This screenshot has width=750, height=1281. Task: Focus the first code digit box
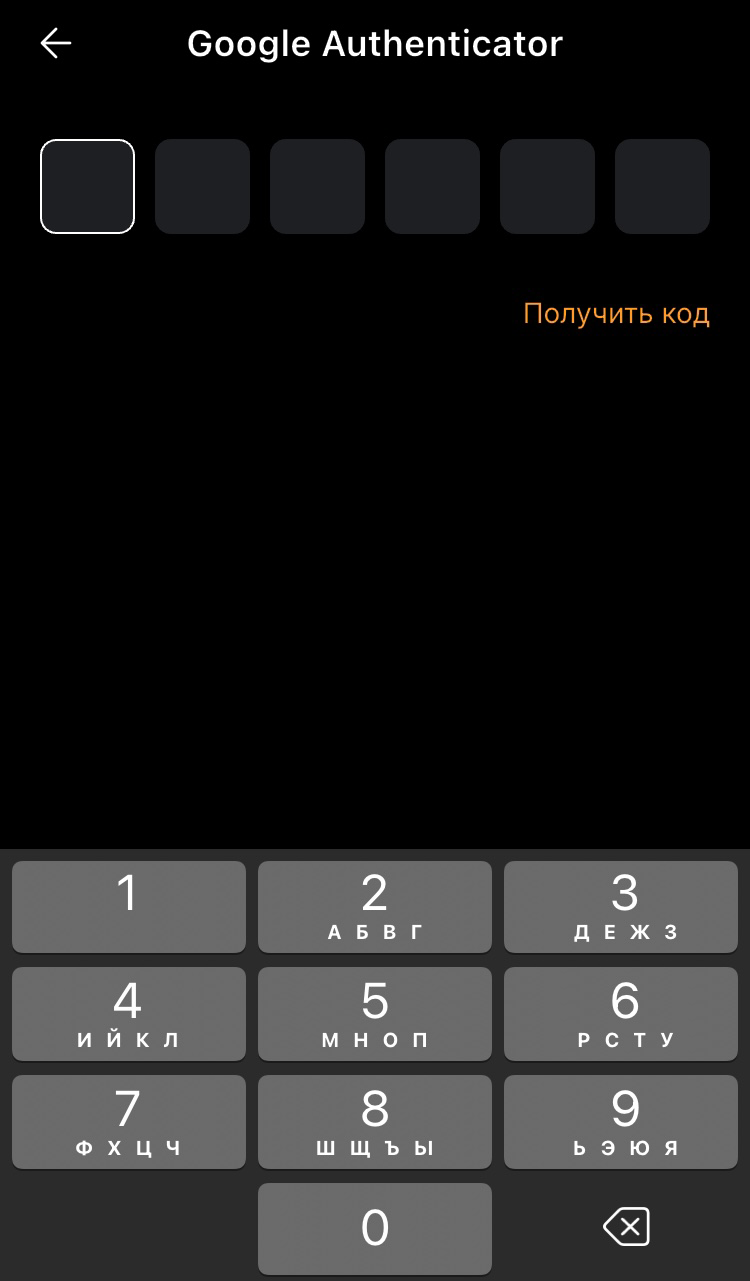(87, 186)
